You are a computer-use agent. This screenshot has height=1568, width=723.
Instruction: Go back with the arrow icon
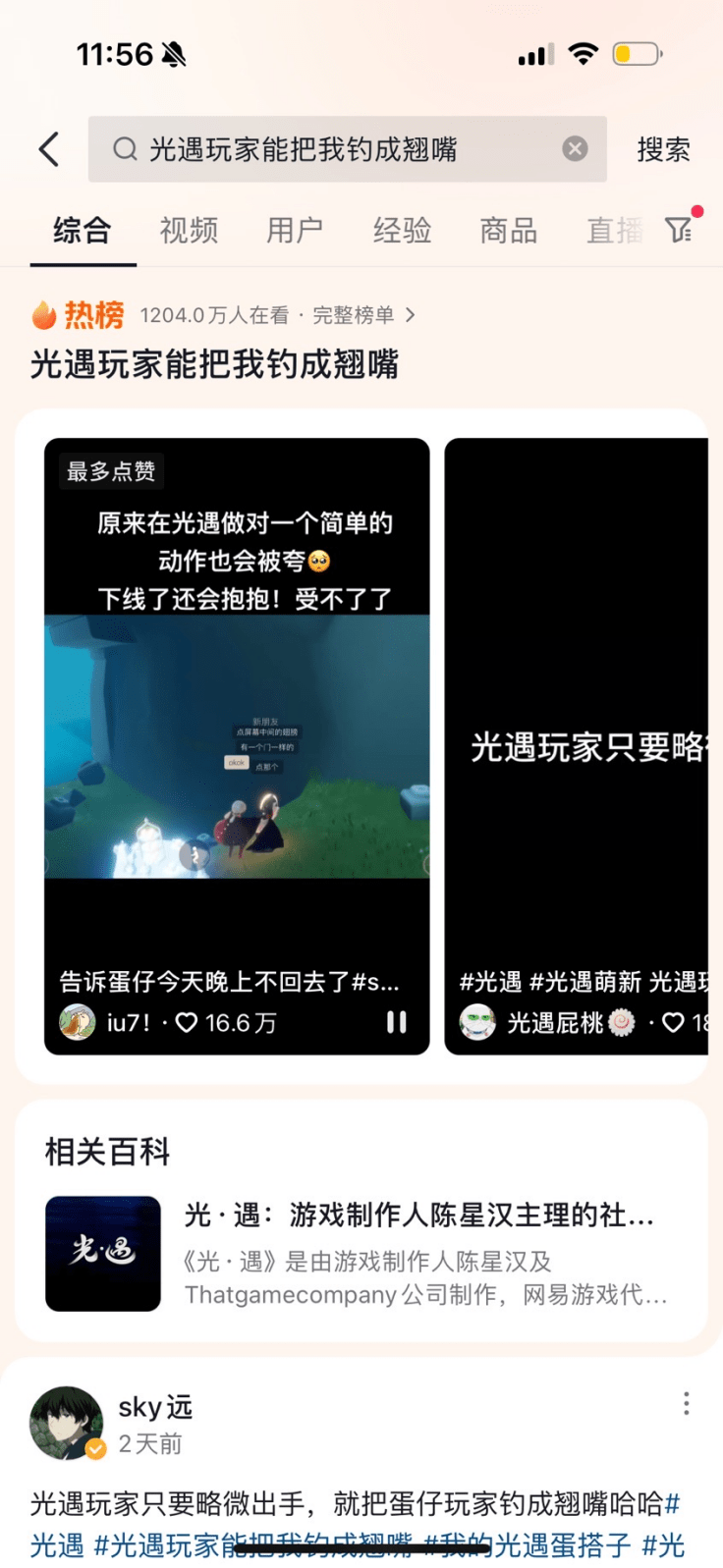[49, 149]
